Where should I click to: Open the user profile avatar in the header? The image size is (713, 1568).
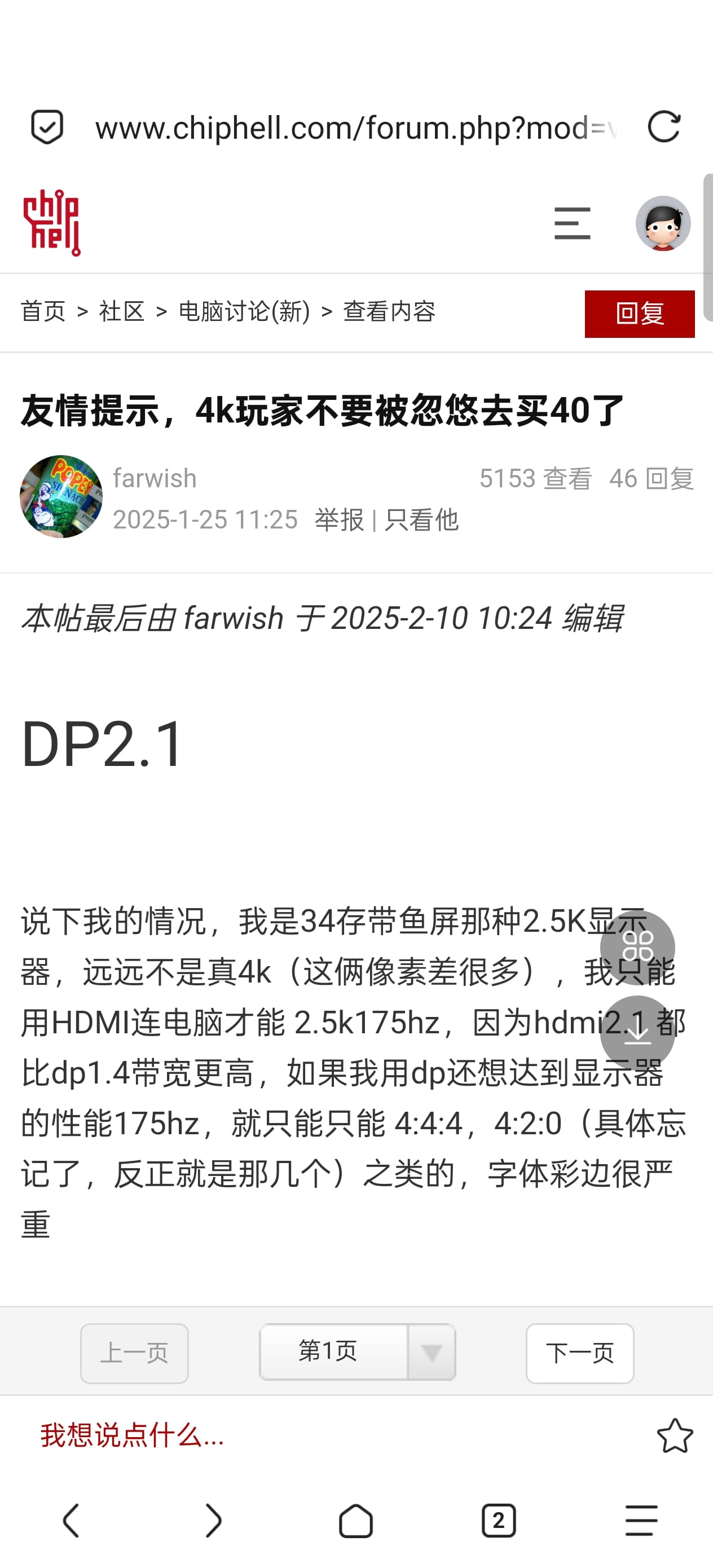(662, 223)
